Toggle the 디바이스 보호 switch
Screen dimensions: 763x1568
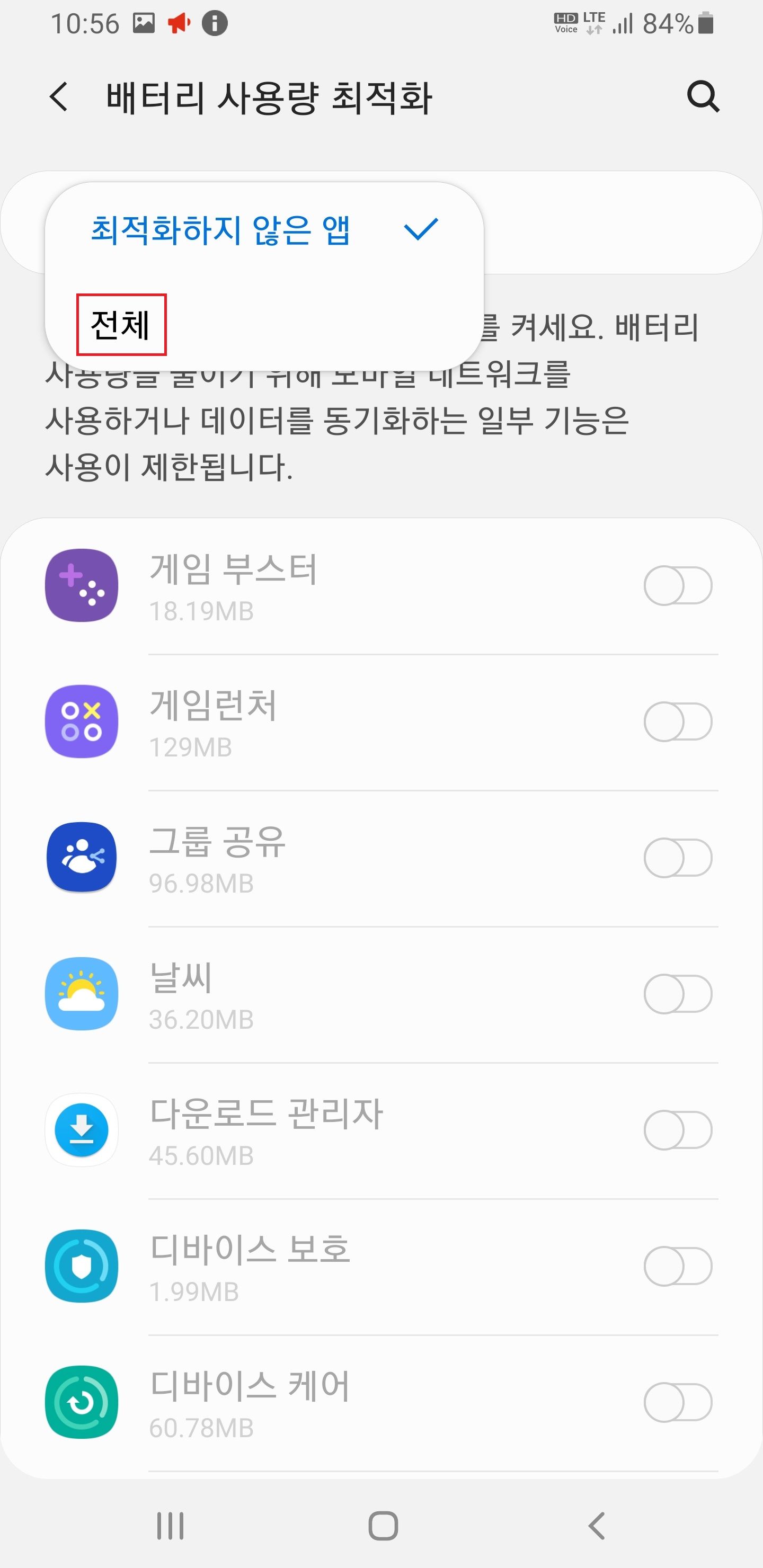(678, 1267)
